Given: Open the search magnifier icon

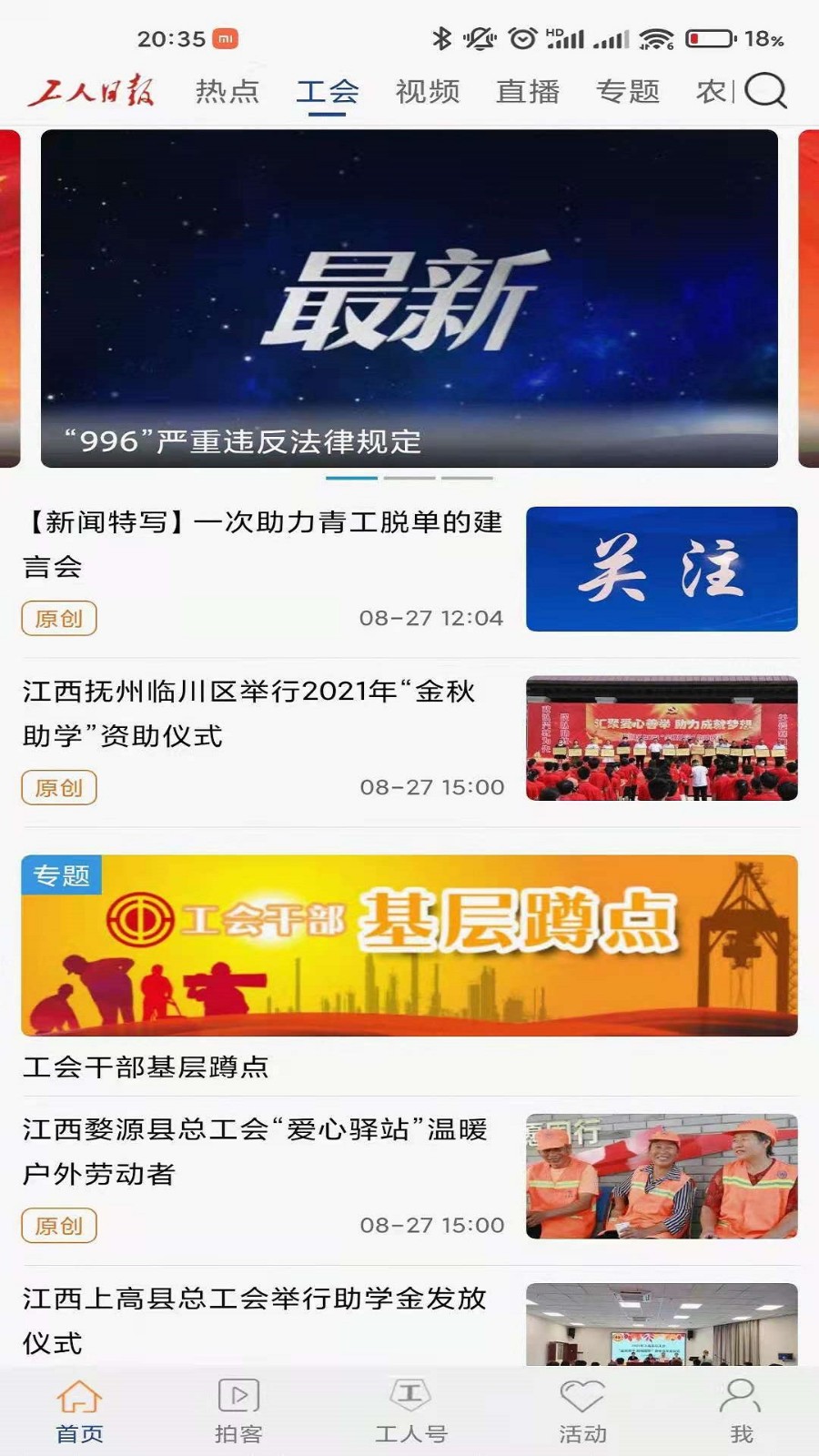Looking at the screenshot, I should 763,92.
